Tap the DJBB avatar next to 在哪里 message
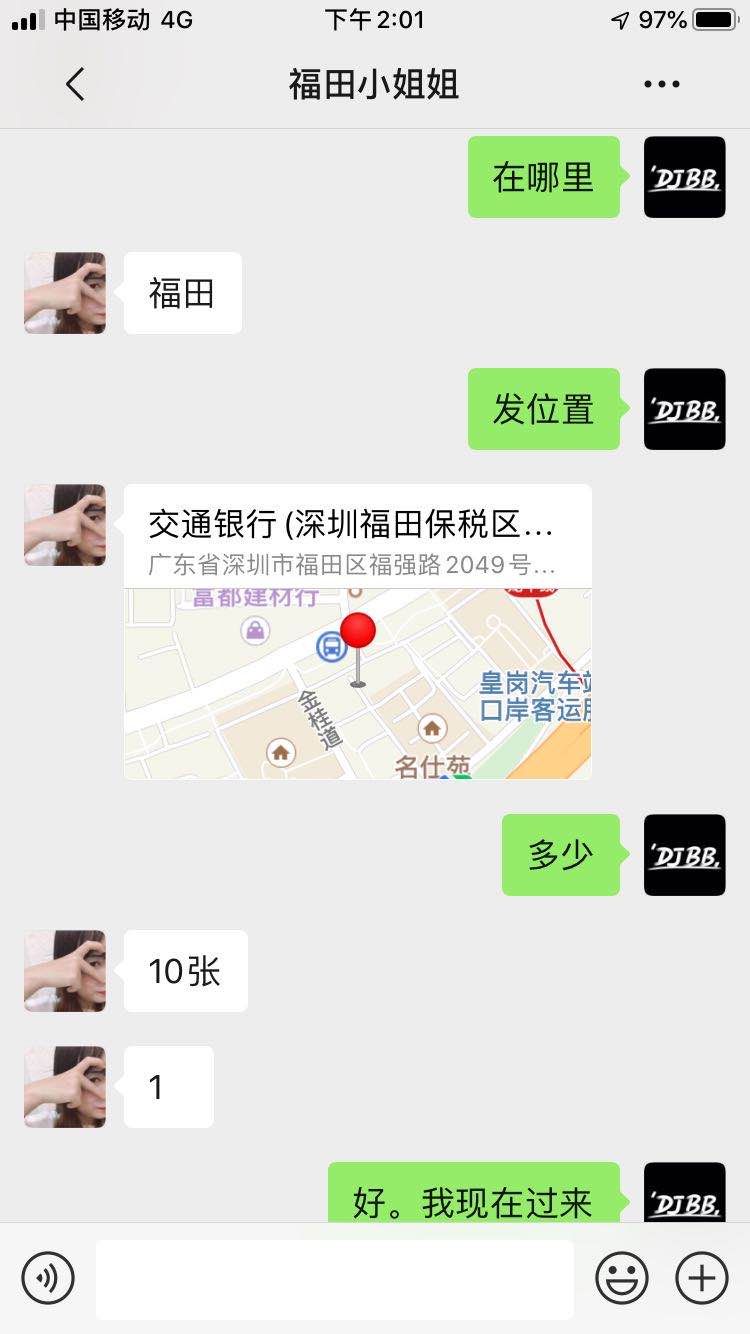Viewport: 750px width, 1334px height. [684, 177]
